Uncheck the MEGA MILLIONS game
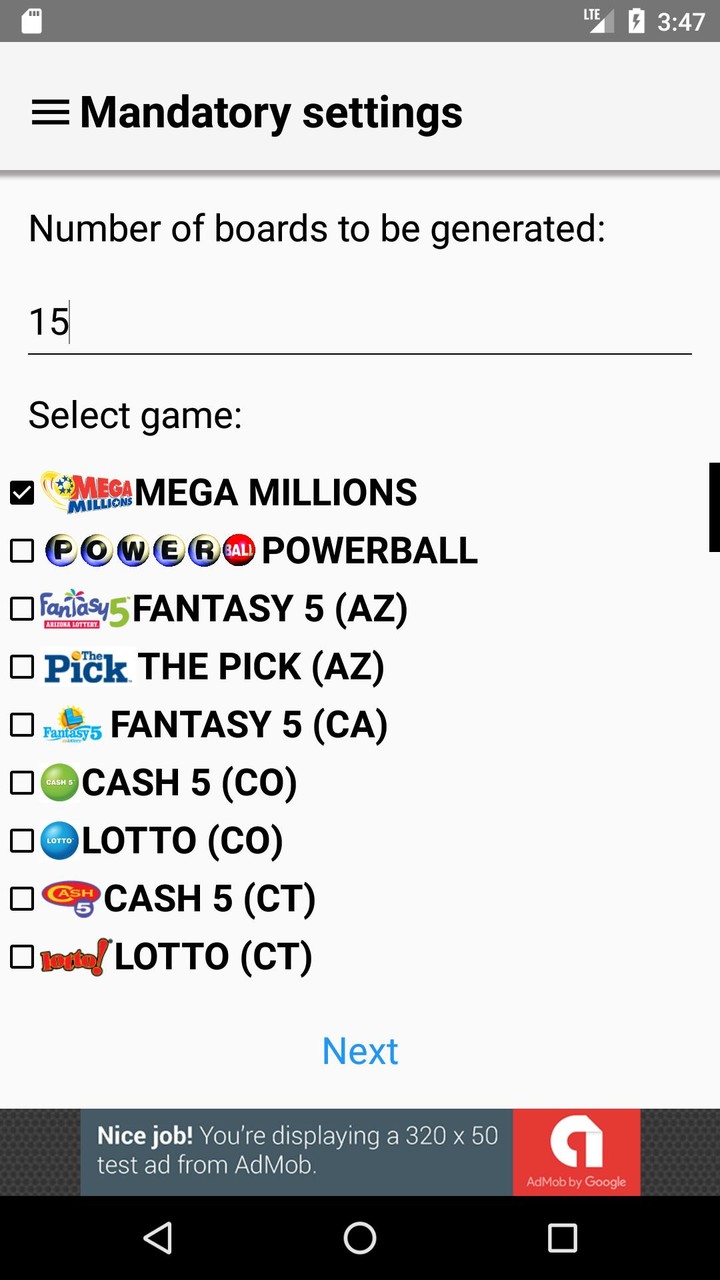Image resolution: width=720 pixels, height=1280 pixels. click(22, 492)
